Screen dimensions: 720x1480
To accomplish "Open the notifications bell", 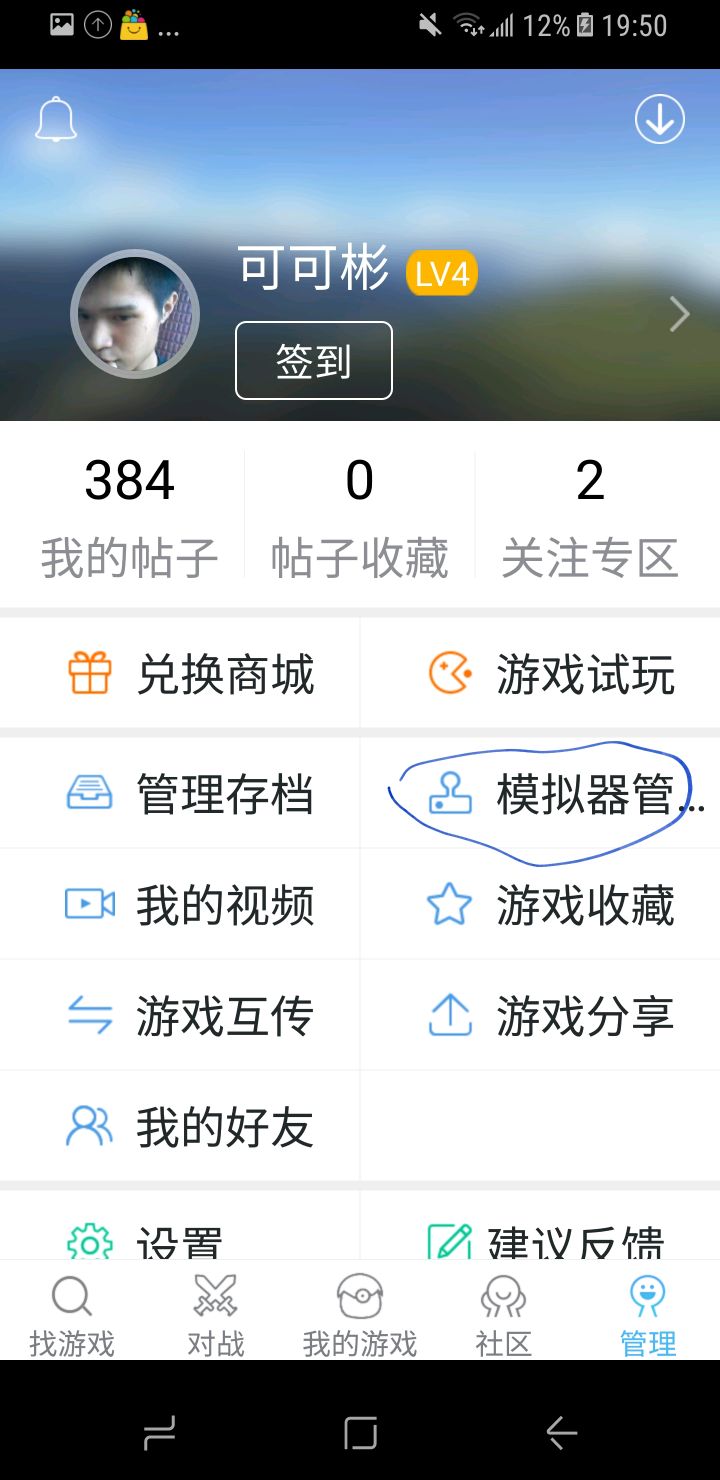I will [56, 121].
